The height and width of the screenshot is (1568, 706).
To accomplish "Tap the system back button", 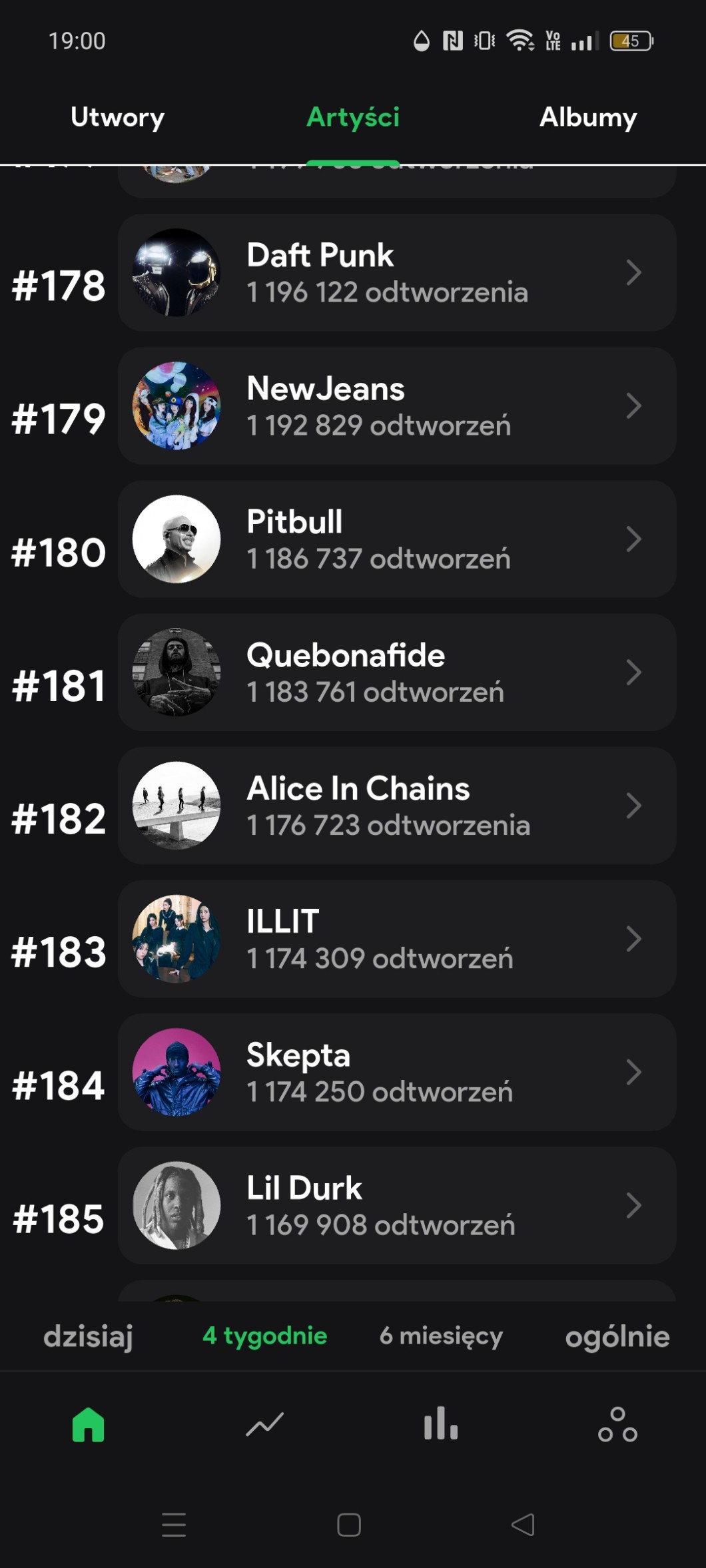I will [524, 1525].
